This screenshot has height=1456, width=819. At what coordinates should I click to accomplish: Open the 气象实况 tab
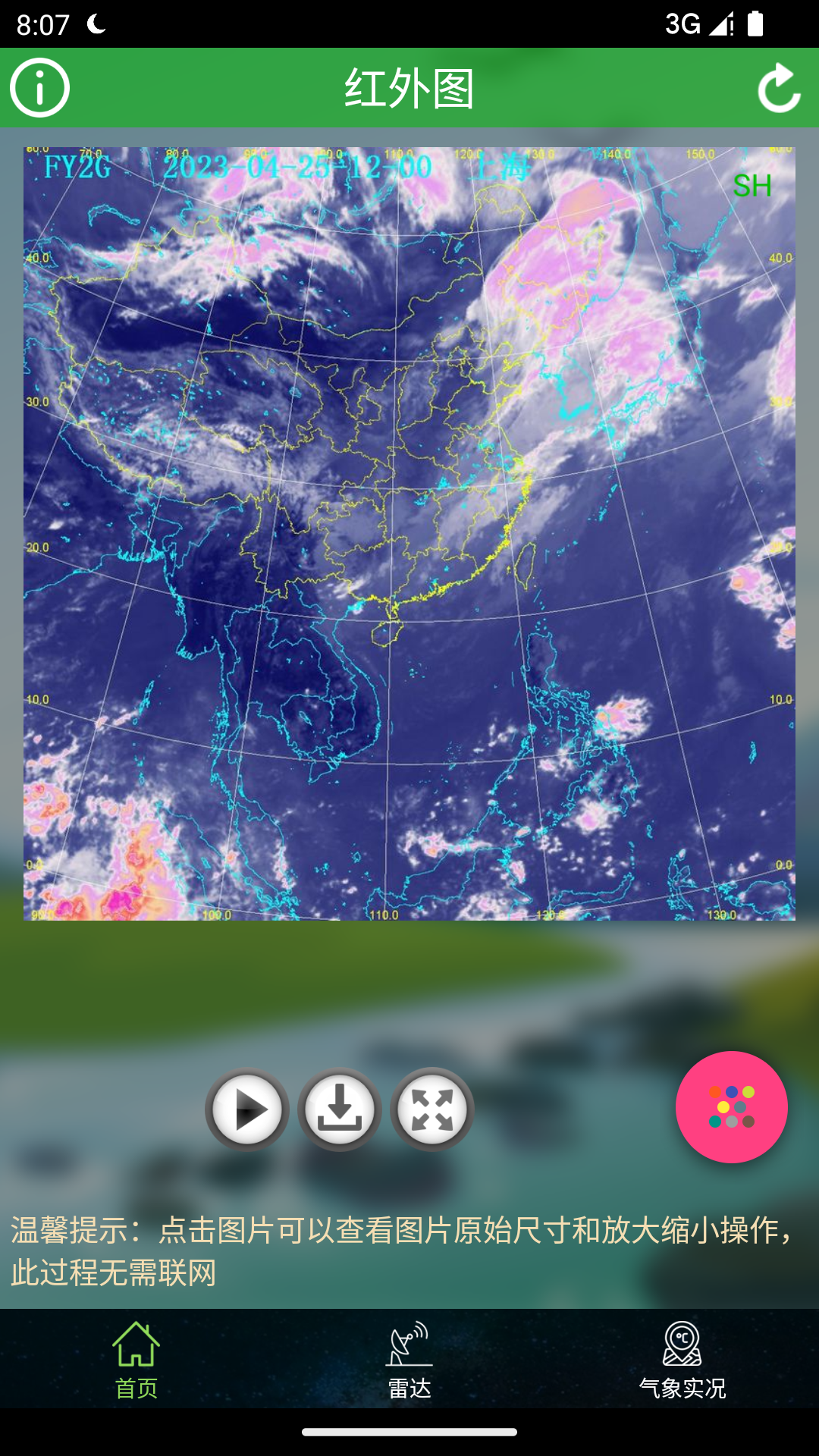click(x=682, y=1359)
